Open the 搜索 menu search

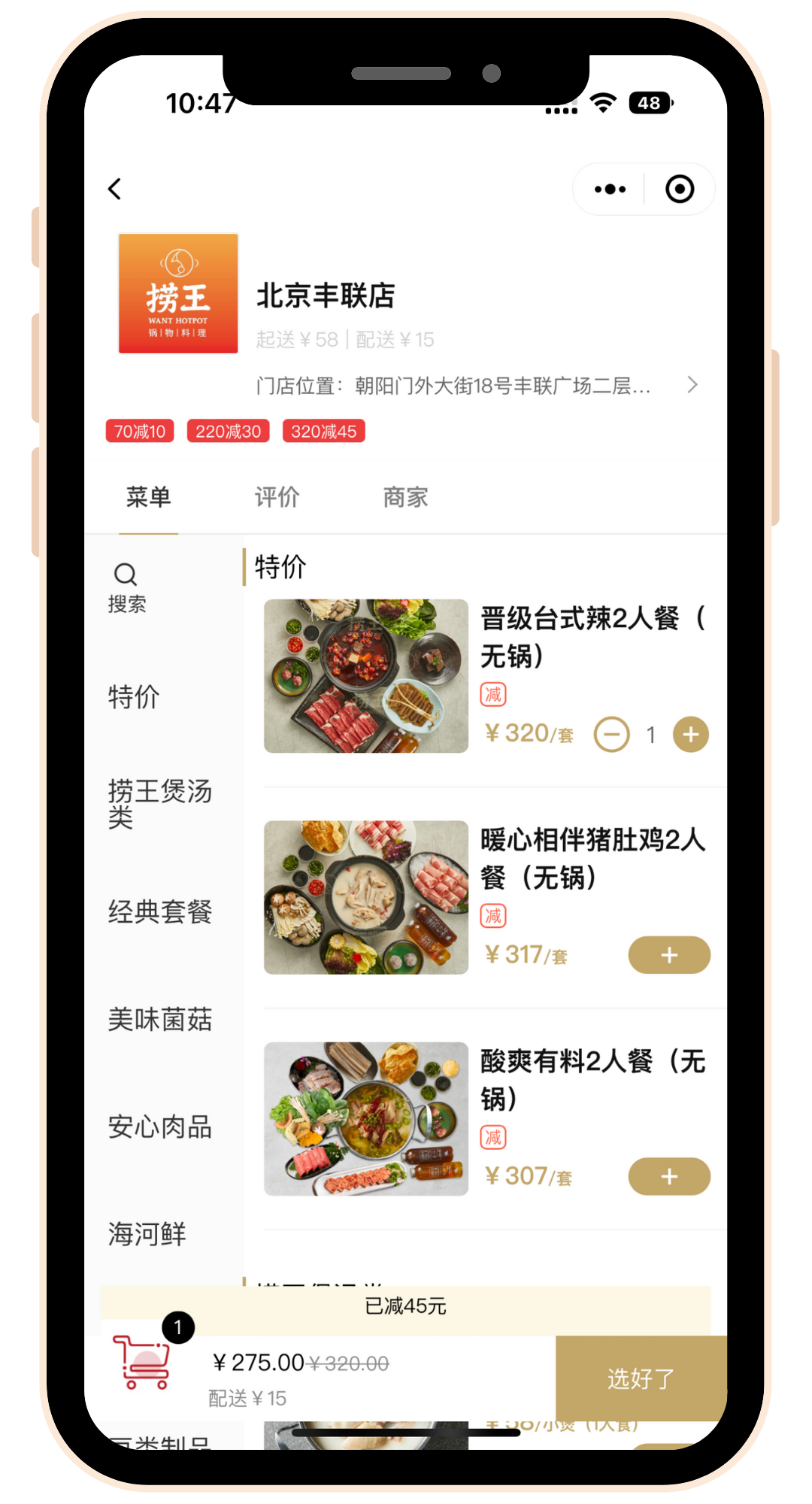click(x=126, y=587)
